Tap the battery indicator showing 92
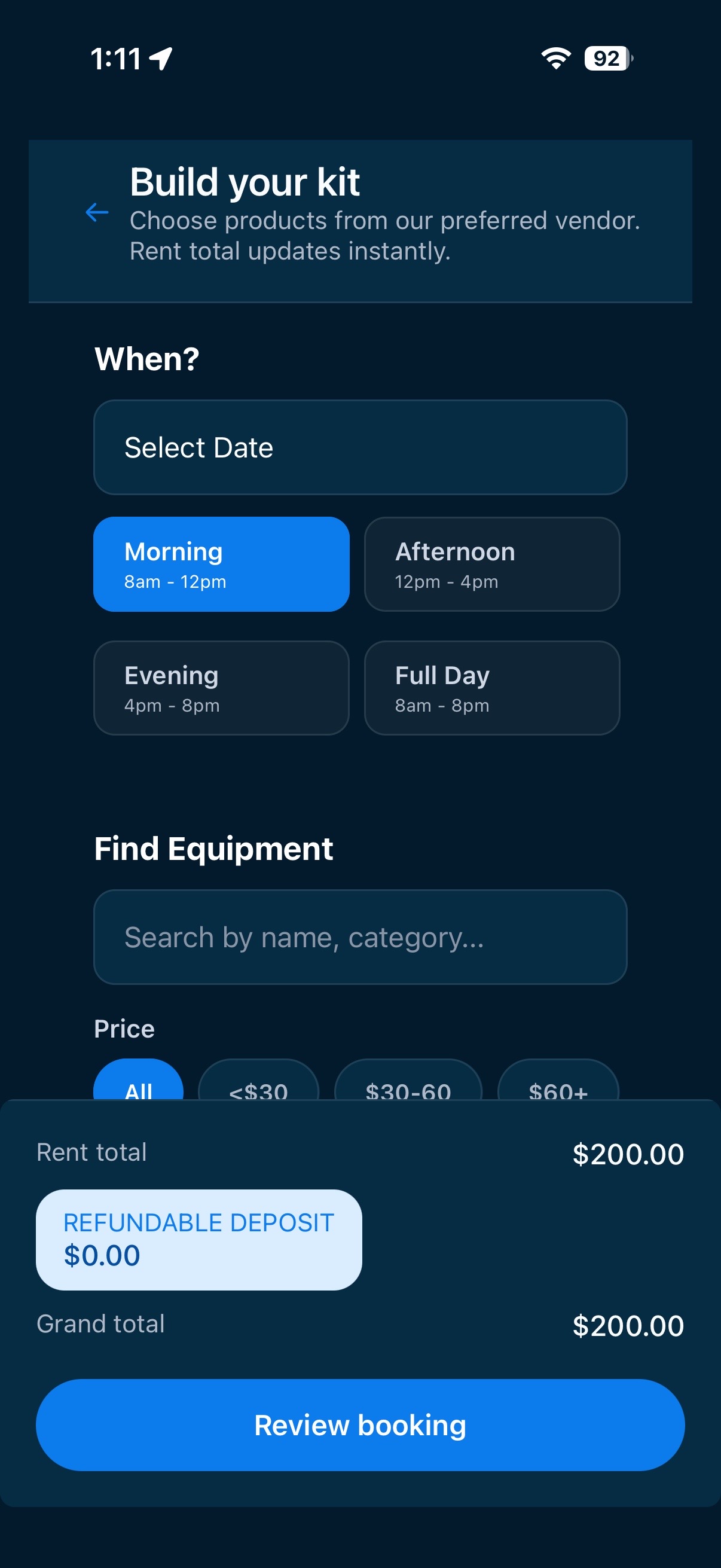Screen dimensions: 721x1568 (x=606, y=59)
